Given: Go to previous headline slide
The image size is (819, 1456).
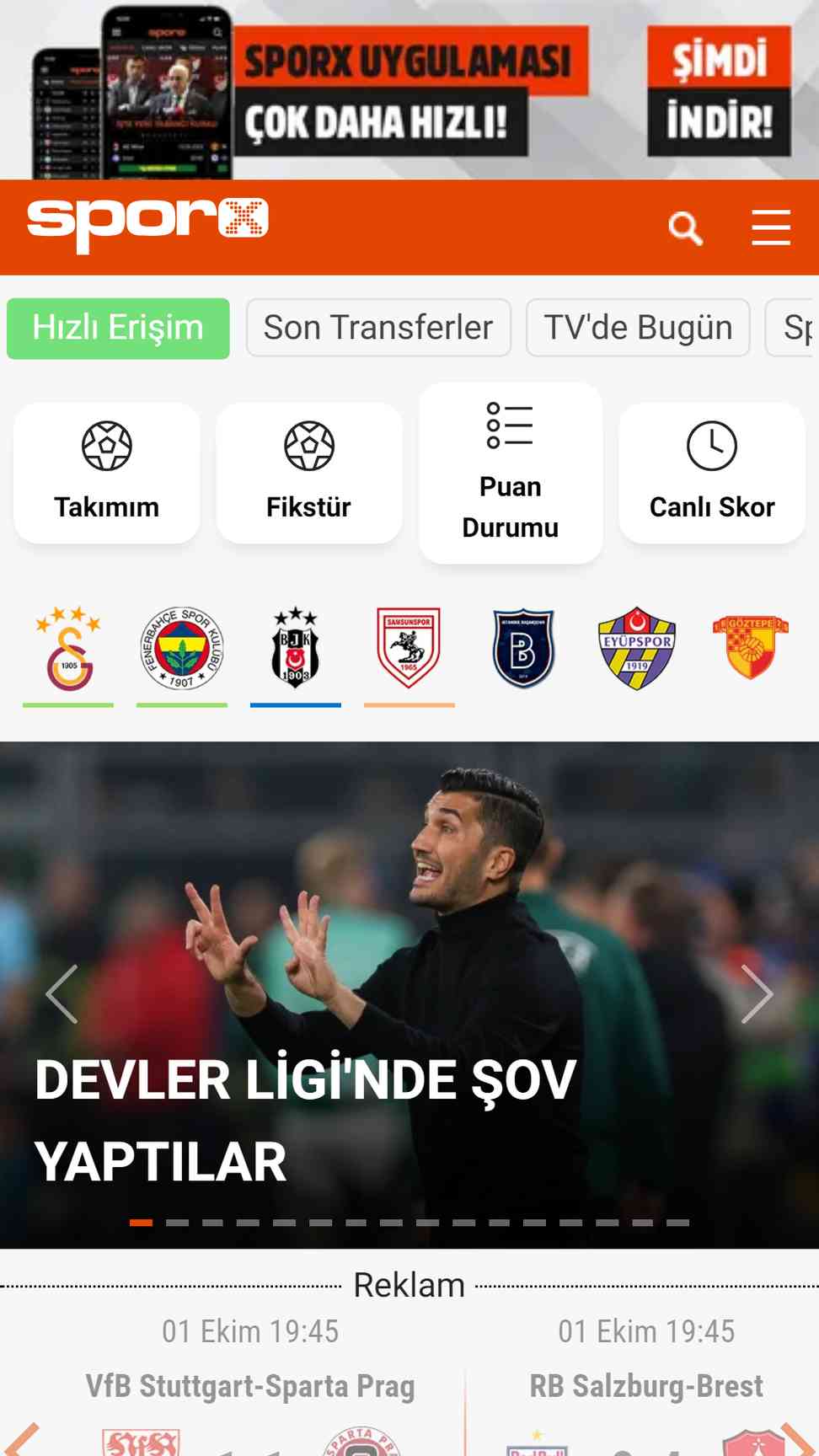Looking at the screenshot, I should pos(62,994).
